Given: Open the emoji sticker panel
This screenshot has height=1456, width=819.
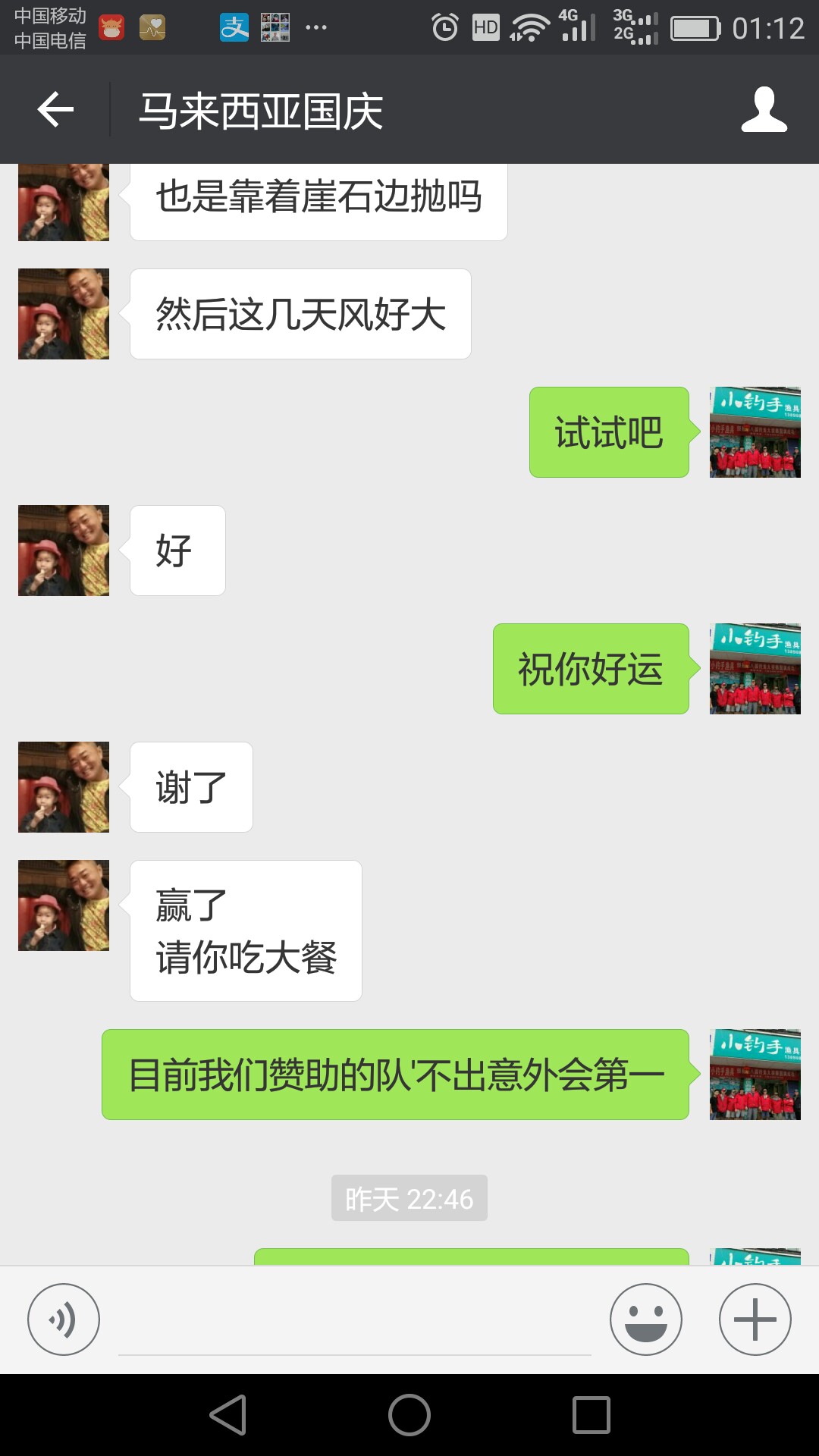Looking at the screenshot, I should [645, 1319].
